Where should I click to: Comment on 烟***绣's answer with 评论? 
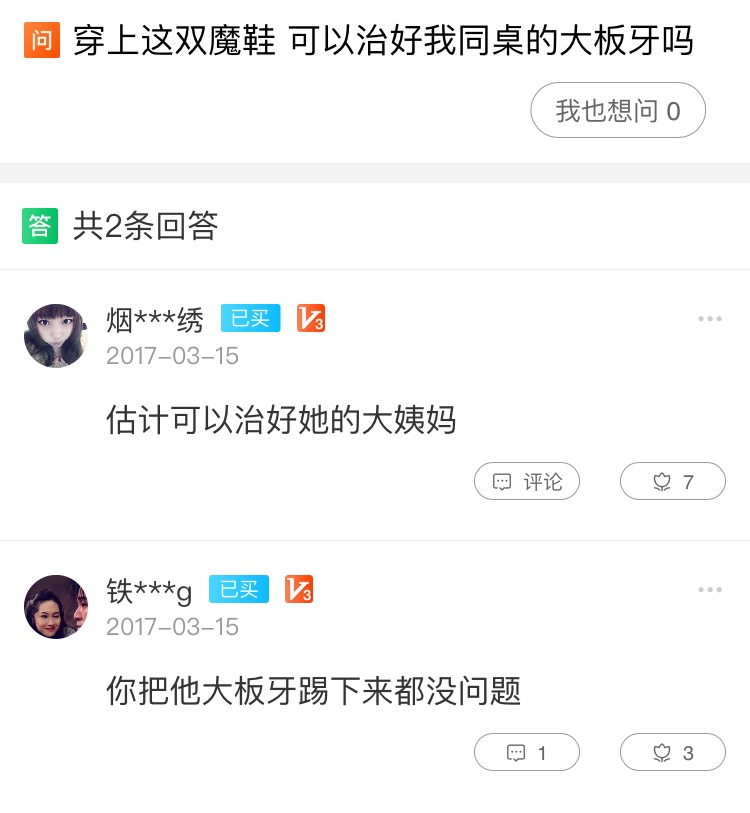[527, 482]
